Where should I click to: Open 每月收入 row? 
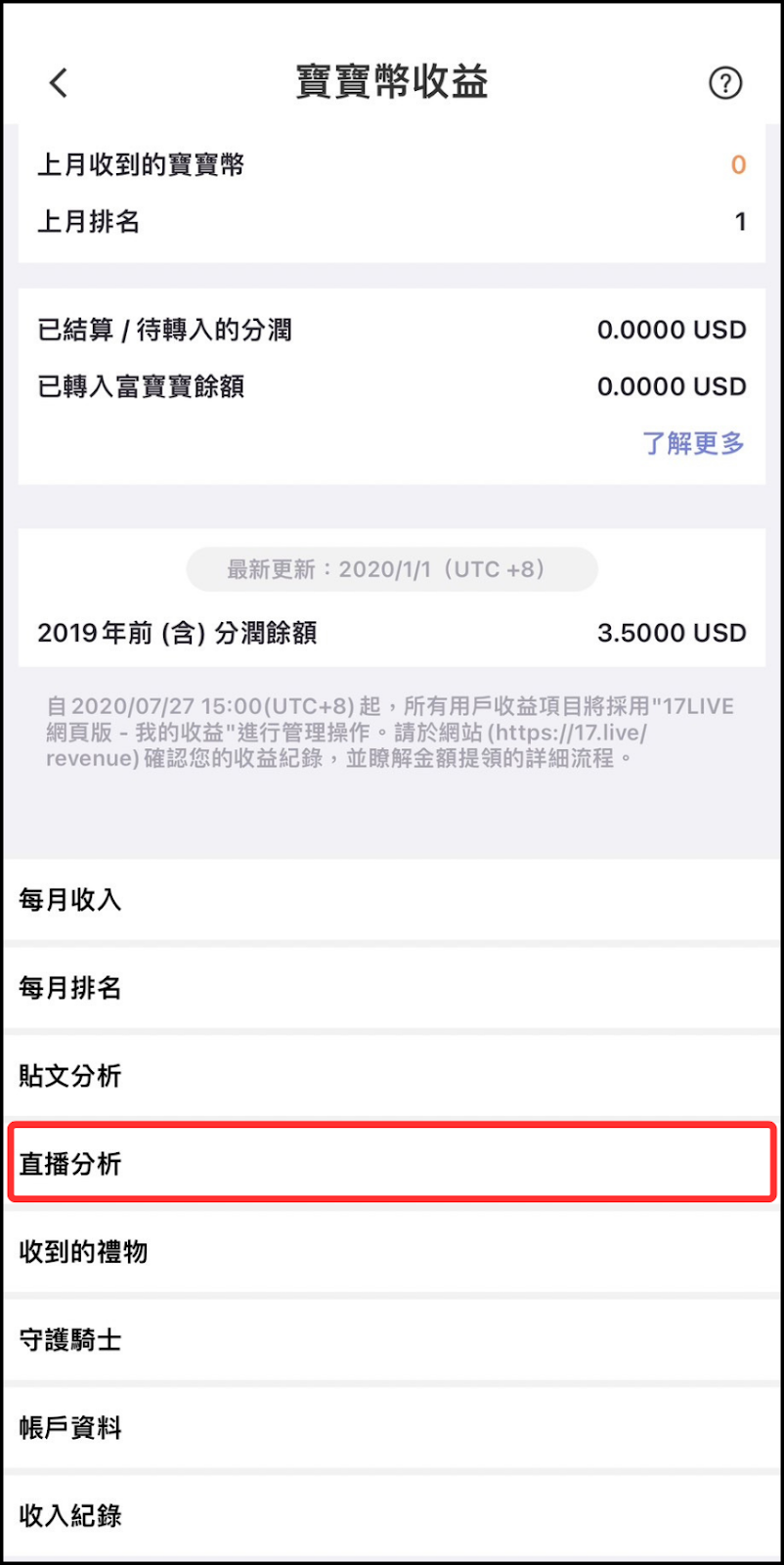tap(391, 900)
